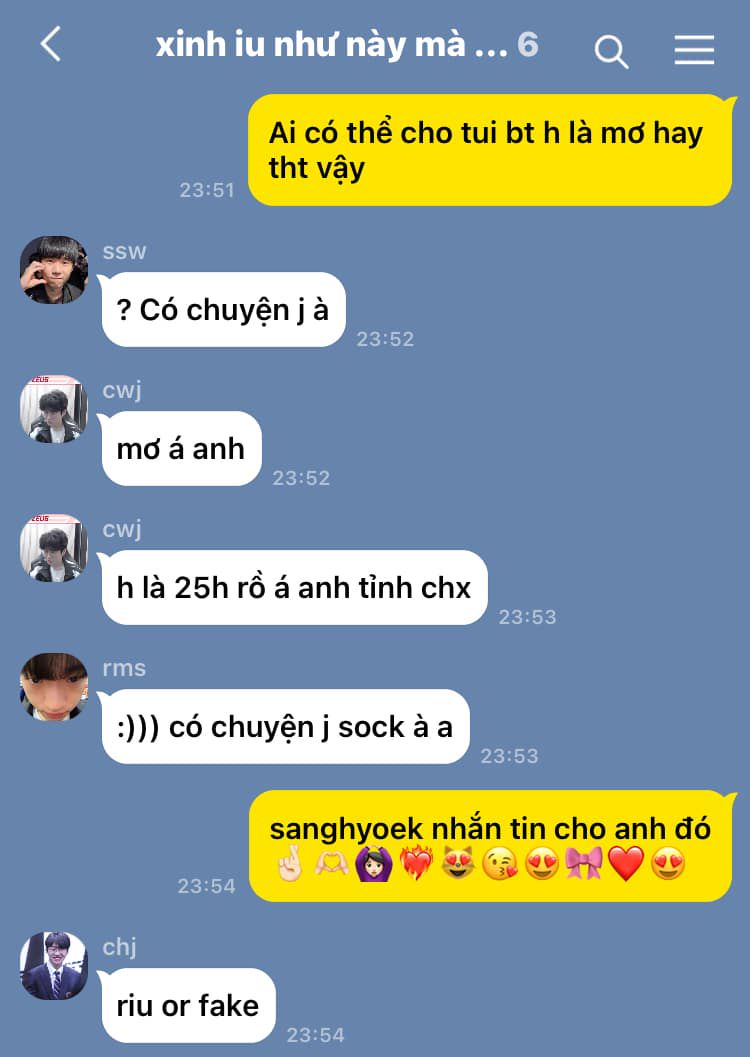Go back from the group chat
Screen dimensions: 750x1057
51,44
